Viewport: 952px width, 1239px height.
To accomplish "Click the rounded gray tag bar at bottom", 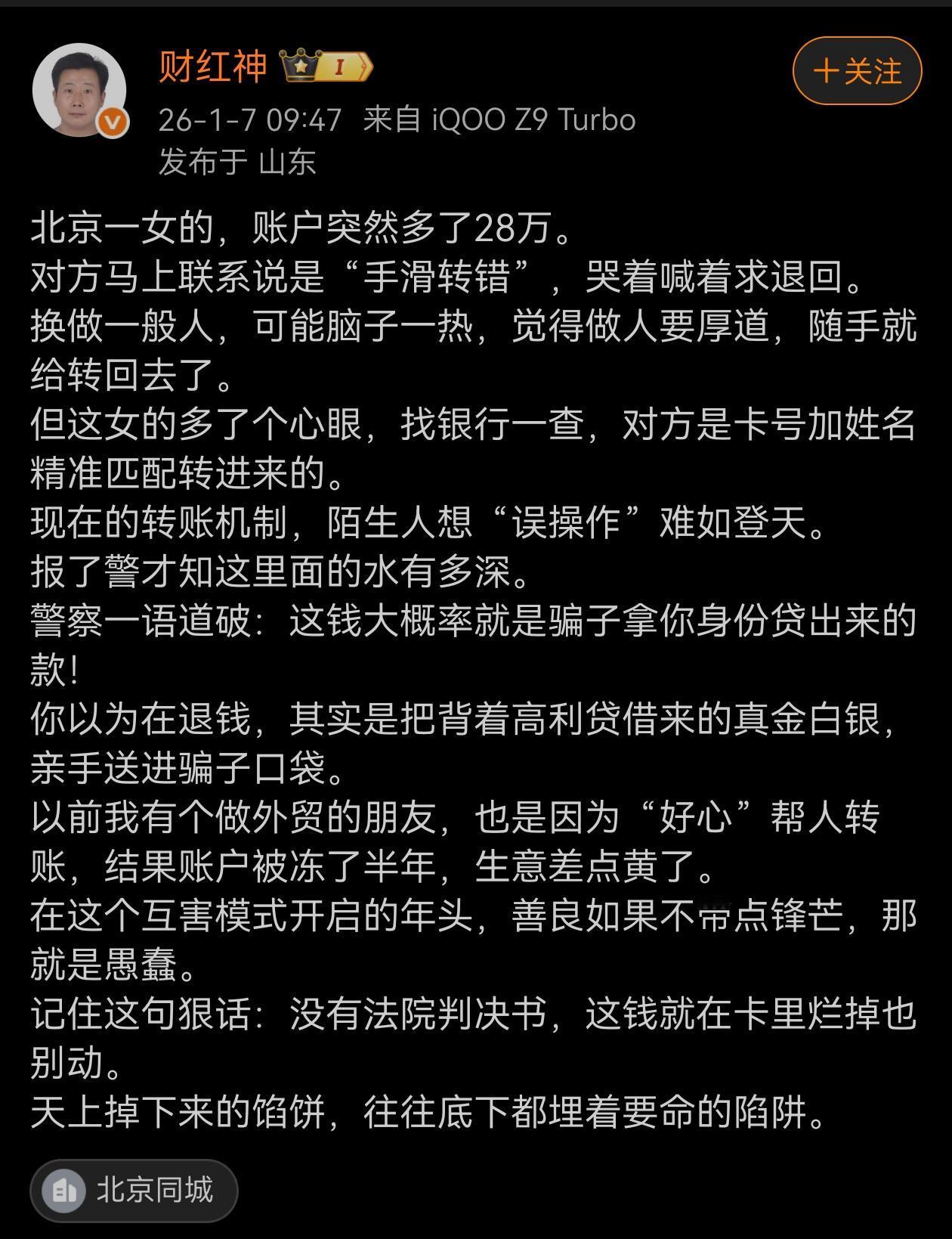I will [x=133, y=1189].
